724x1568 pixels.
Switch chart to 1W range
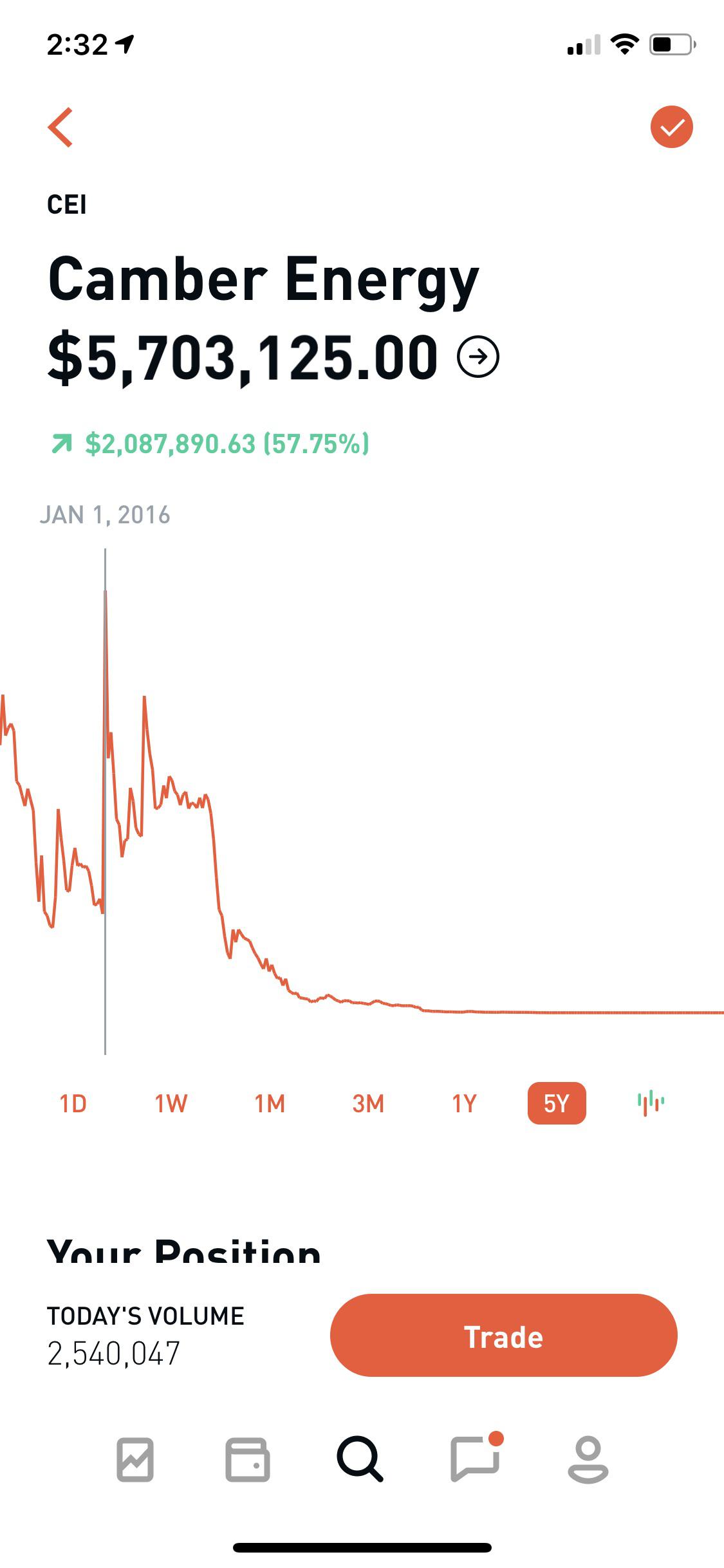[171, 1103]
